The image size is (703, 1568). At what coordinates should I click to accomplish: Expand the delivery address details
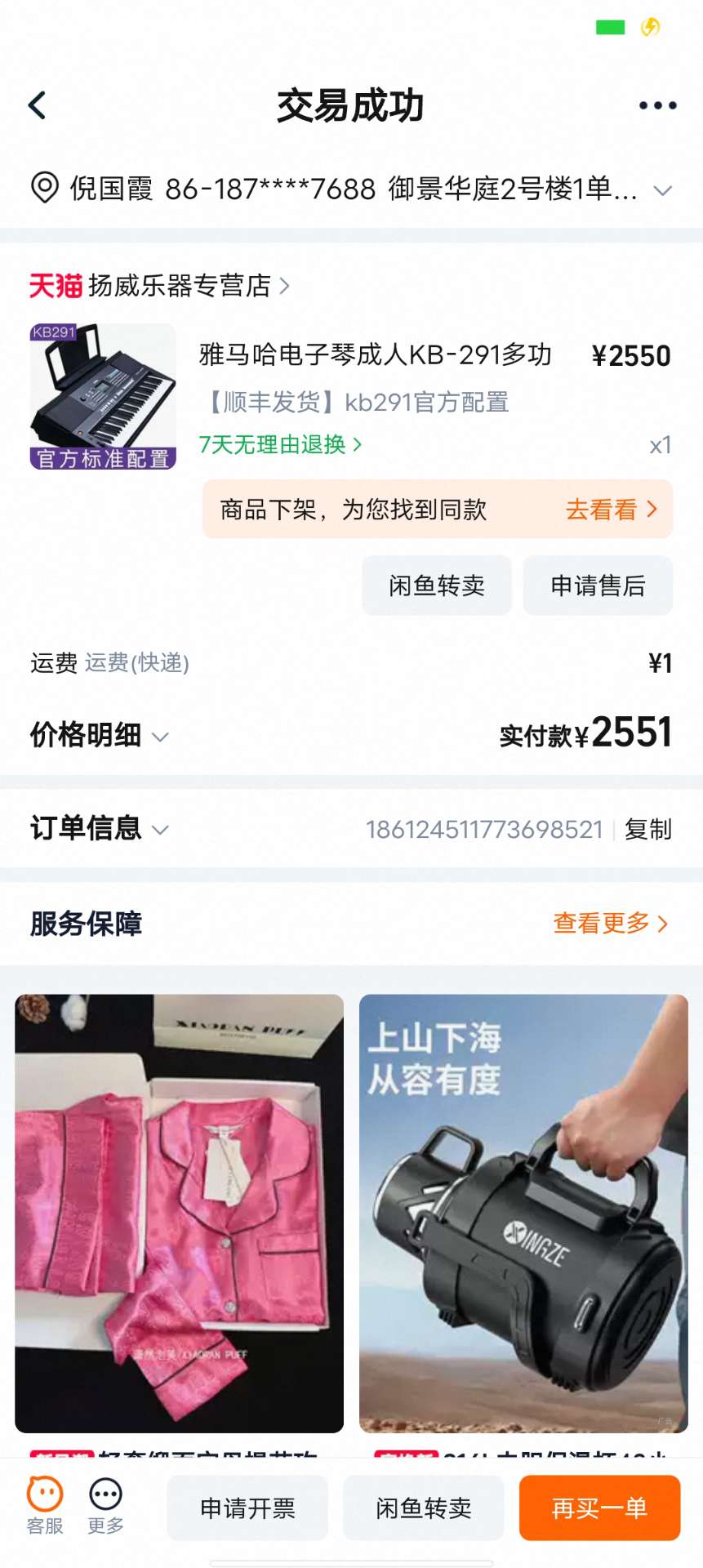pyautogui.click(x=662, y=190)
